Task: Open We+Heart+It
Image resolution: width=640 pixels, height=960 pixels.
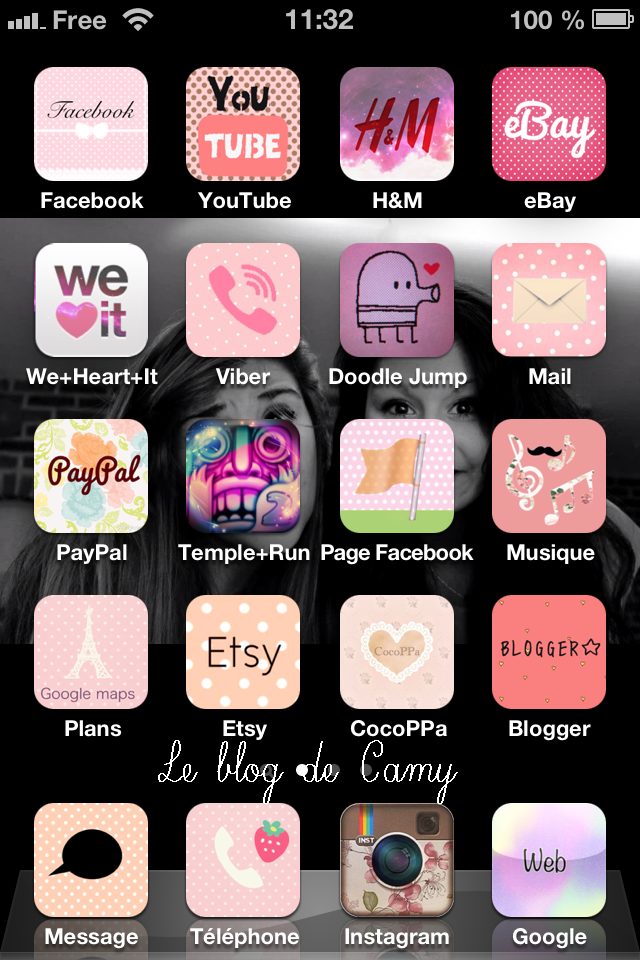Action: click(91, 300)
